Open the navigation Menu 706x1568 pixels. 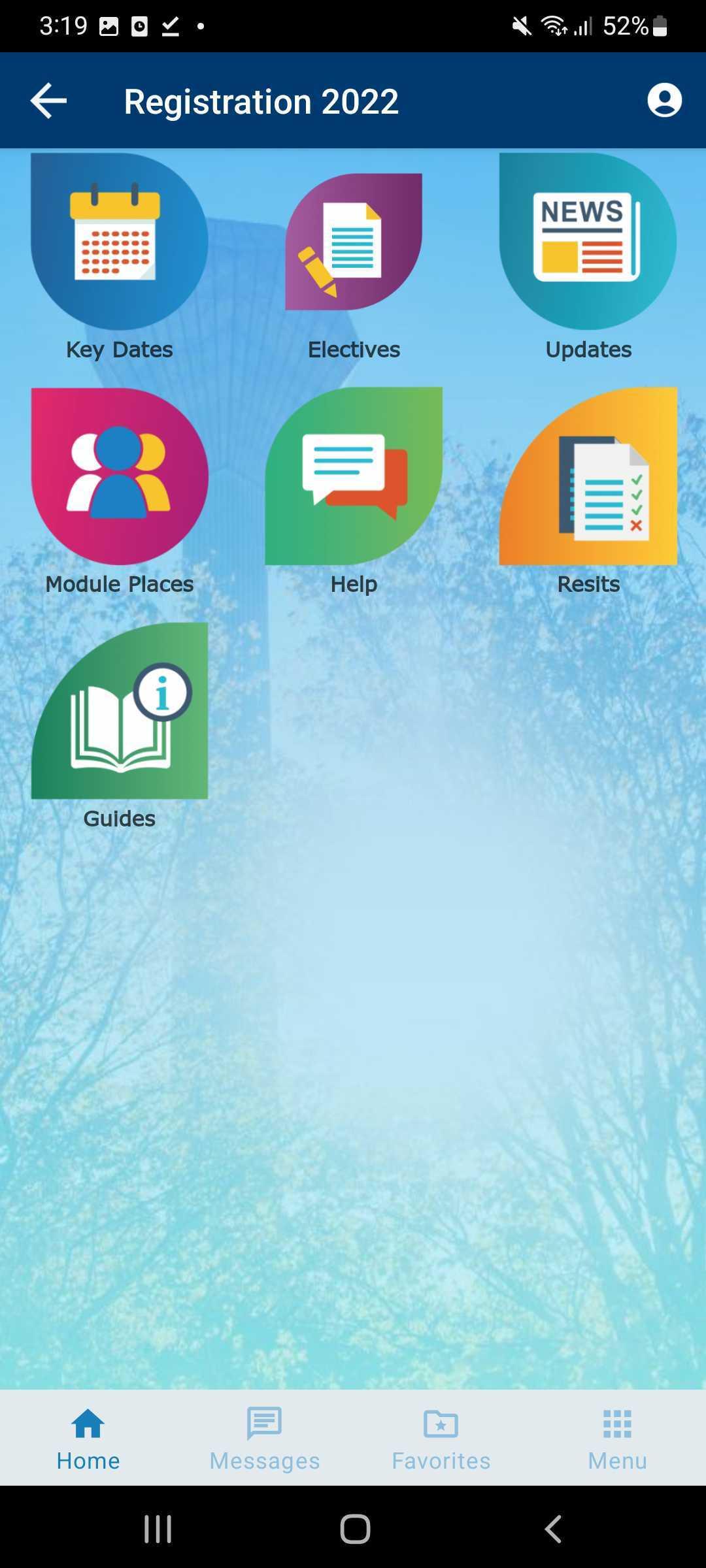point(616,1441)
